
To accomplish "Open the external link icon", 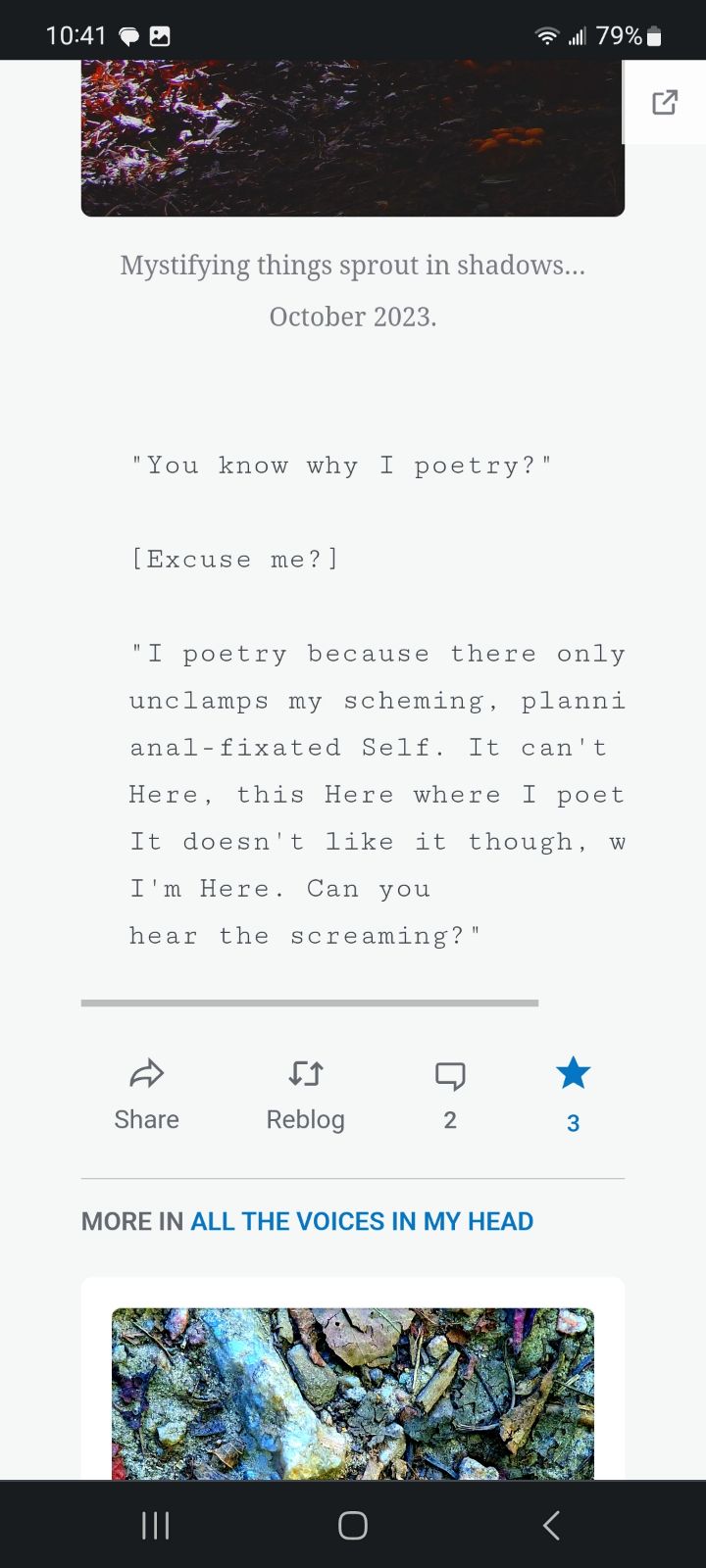I will click(665, 102).
